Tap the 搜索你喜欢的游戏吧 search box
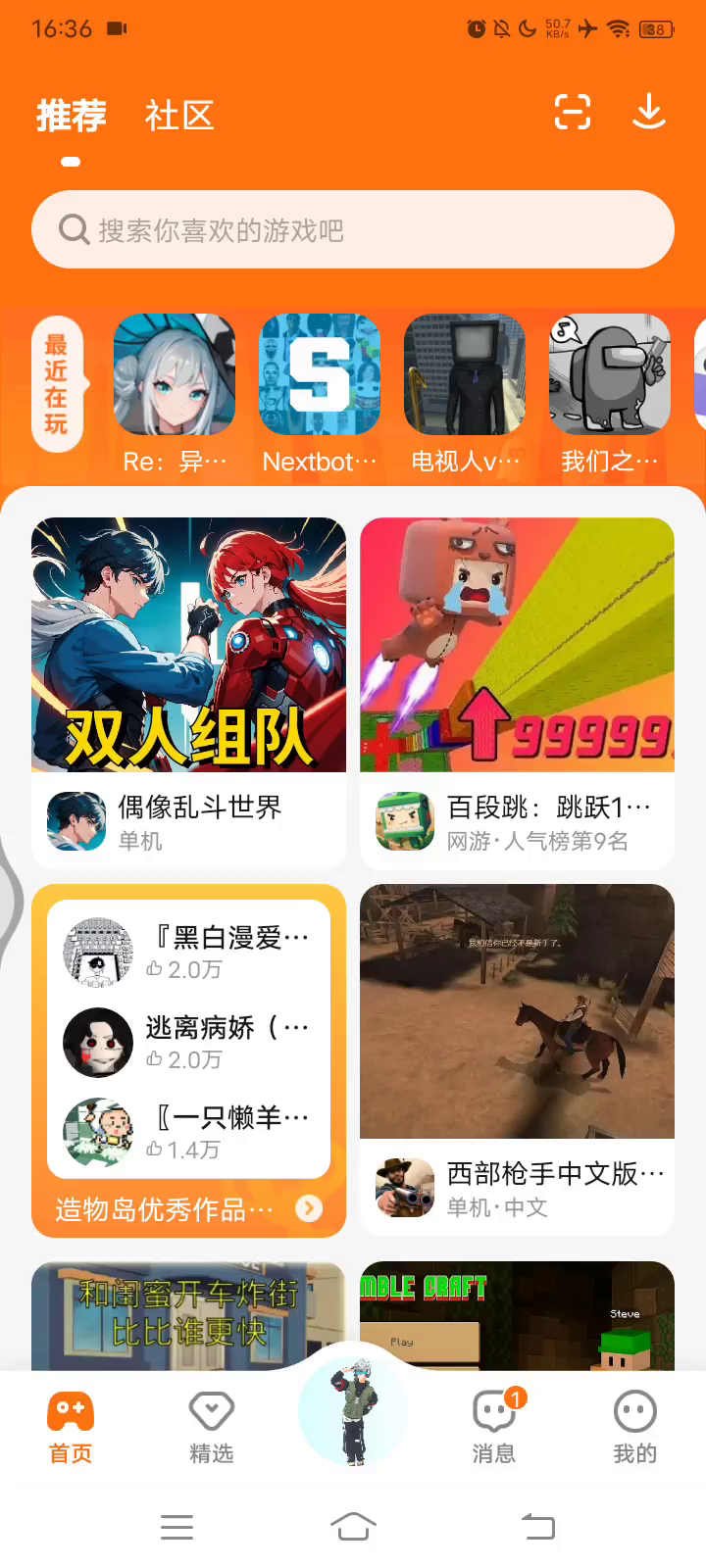The height and width of the screenshot is (1568, 706). [353, 229]
